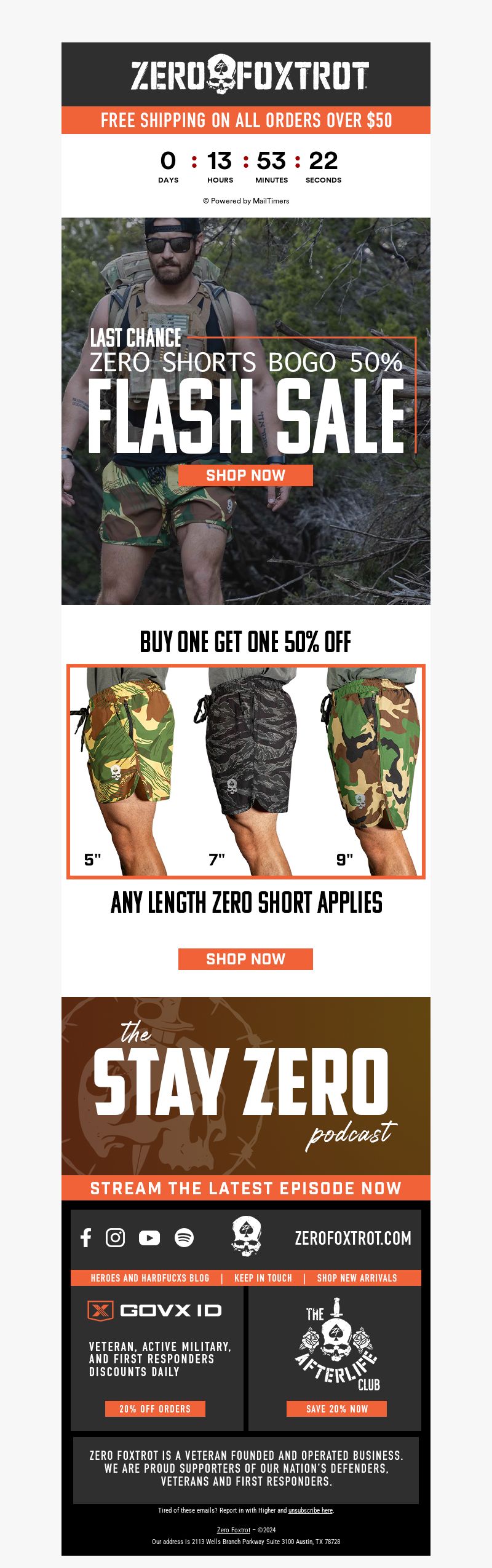This screenshot has height=1568, width=492.
Task: Tap the GOVX ID 20% Off Orders button
Action: coord(155,1409)
